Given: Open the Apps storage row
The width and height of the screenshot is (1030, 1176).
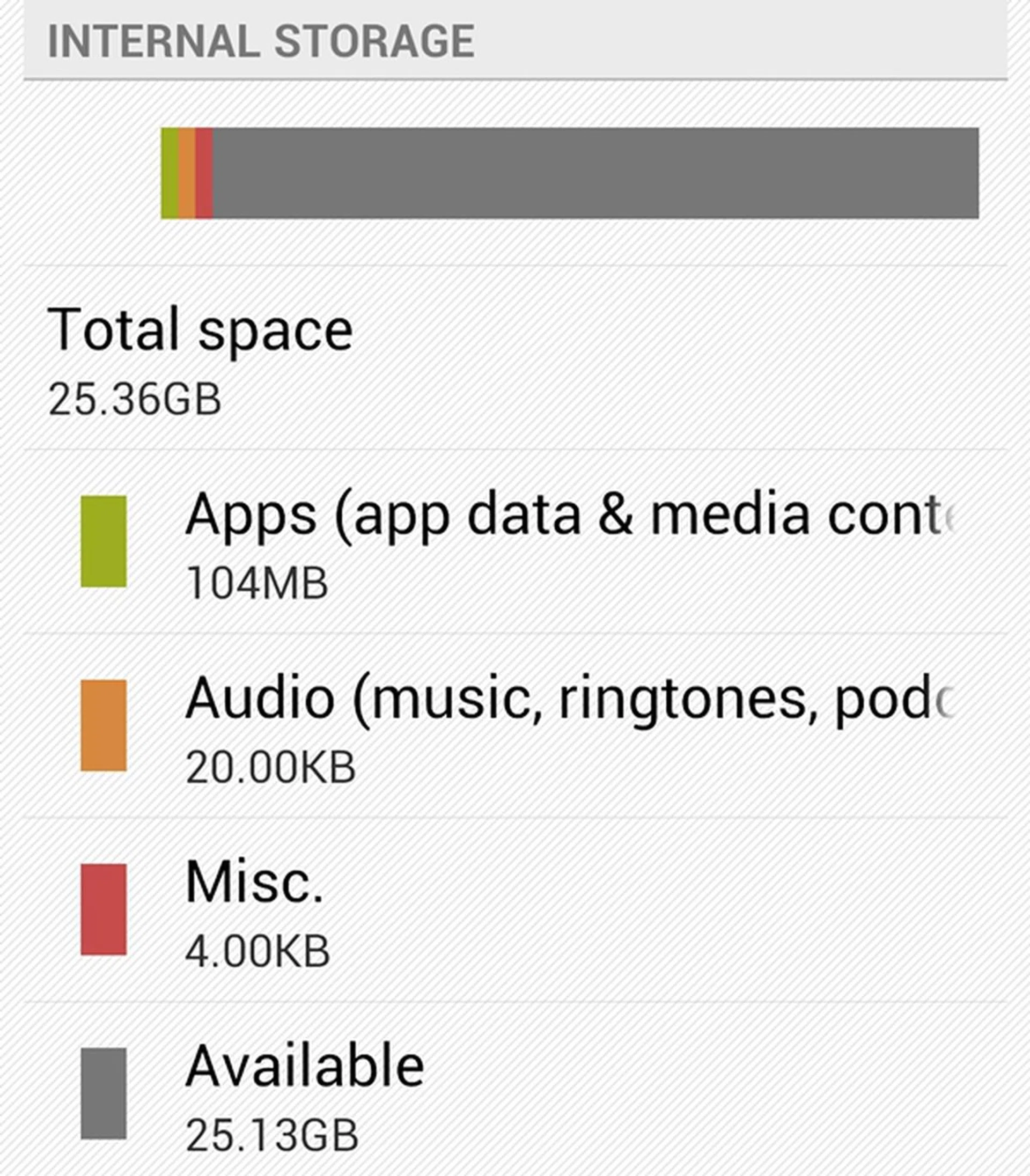Looking at the screenshot, I should [x=515, y=541].
